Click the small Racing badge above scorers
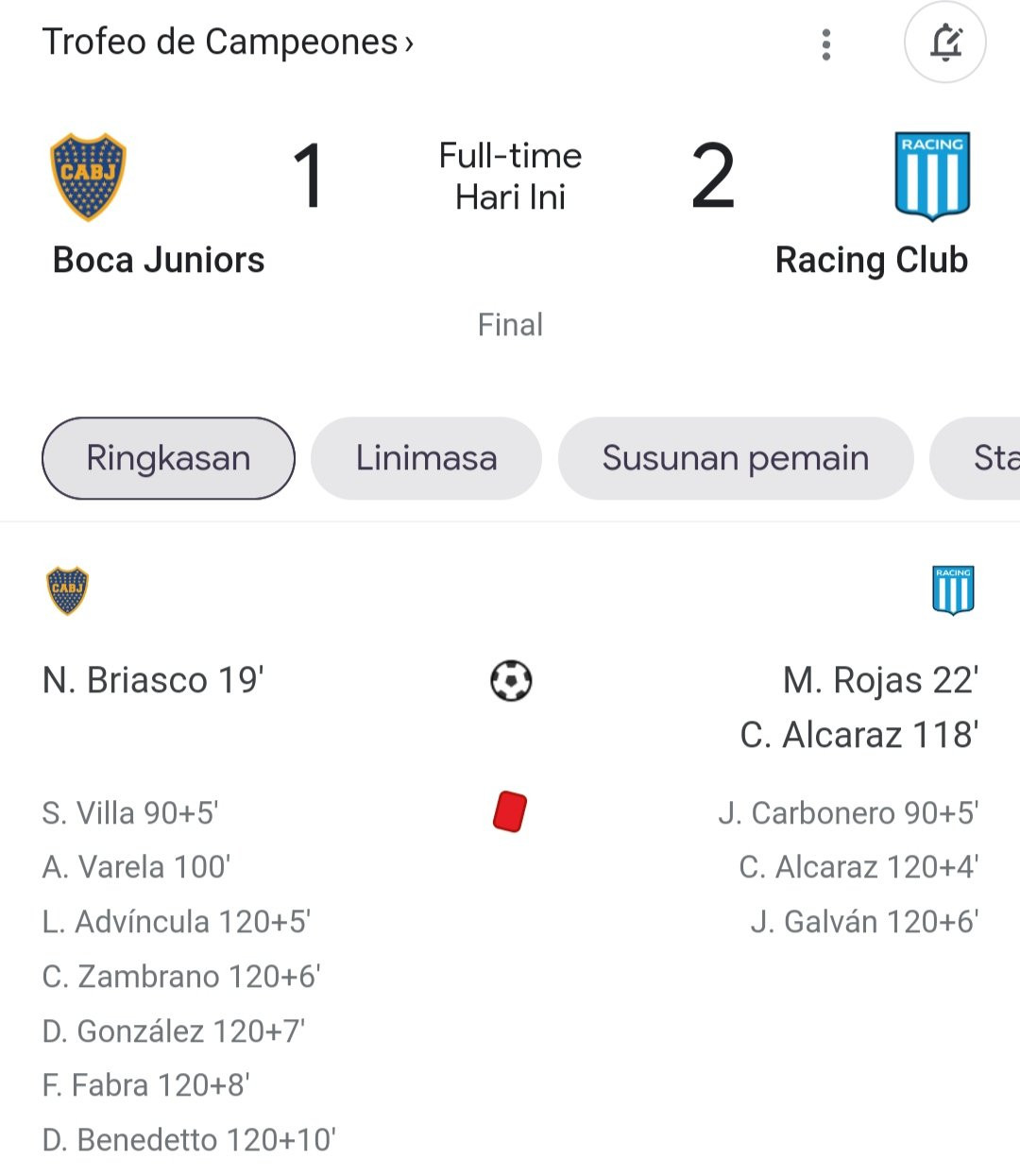The width and height of the screenshot is (1020, 1176). [x=954, y=588]
